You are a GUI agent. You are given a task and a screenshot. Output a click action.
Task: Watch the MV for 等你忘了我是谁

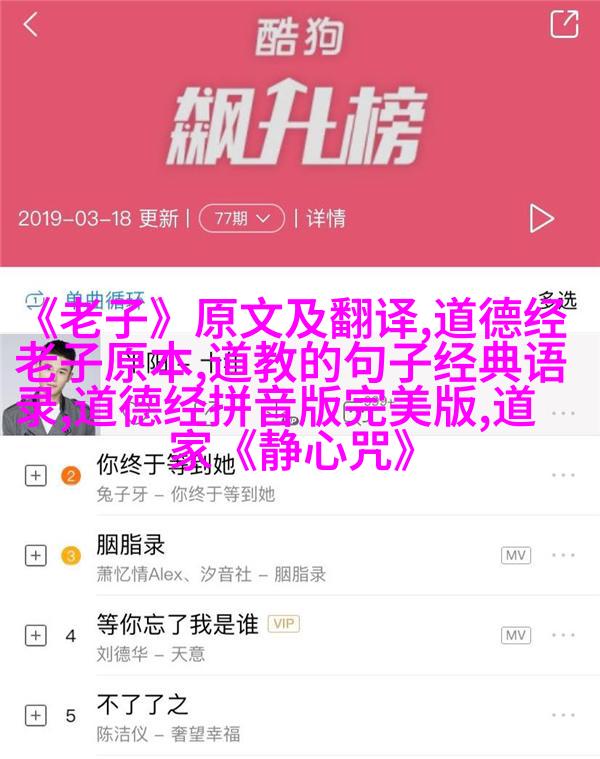[516, 635]
